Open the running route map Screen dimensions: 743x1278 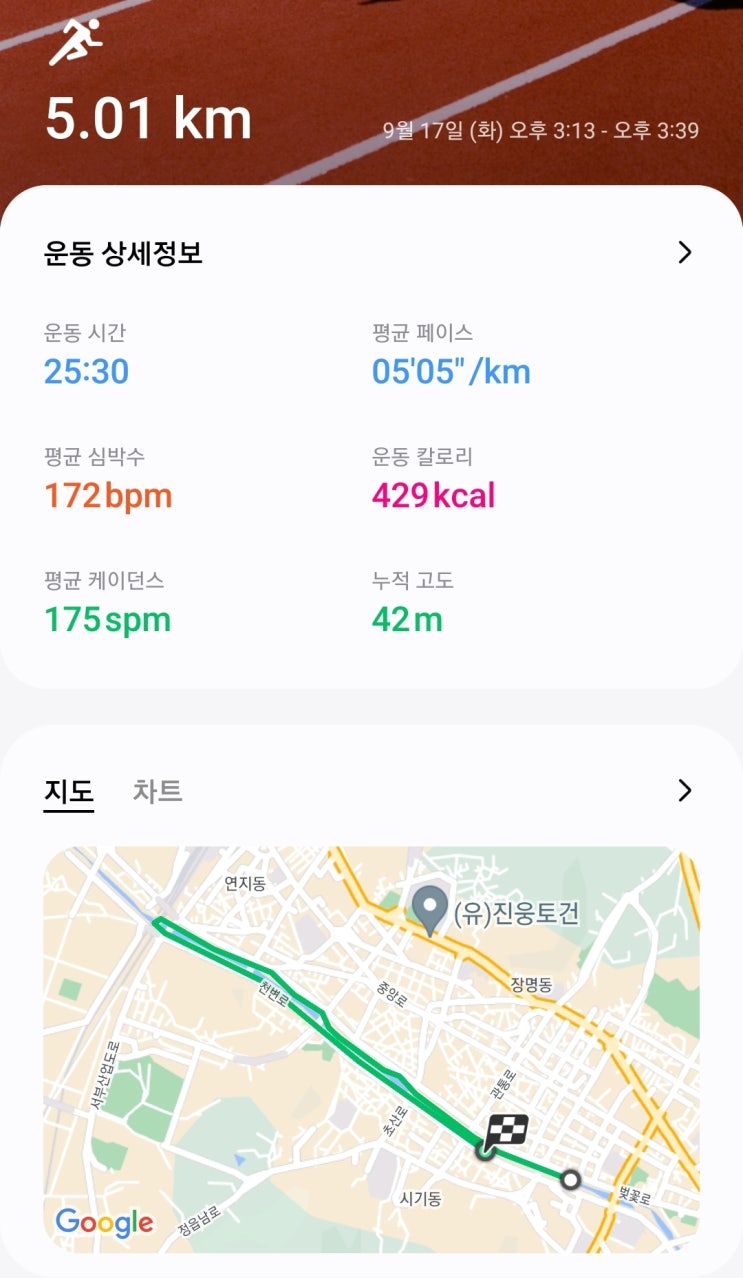371,1048
